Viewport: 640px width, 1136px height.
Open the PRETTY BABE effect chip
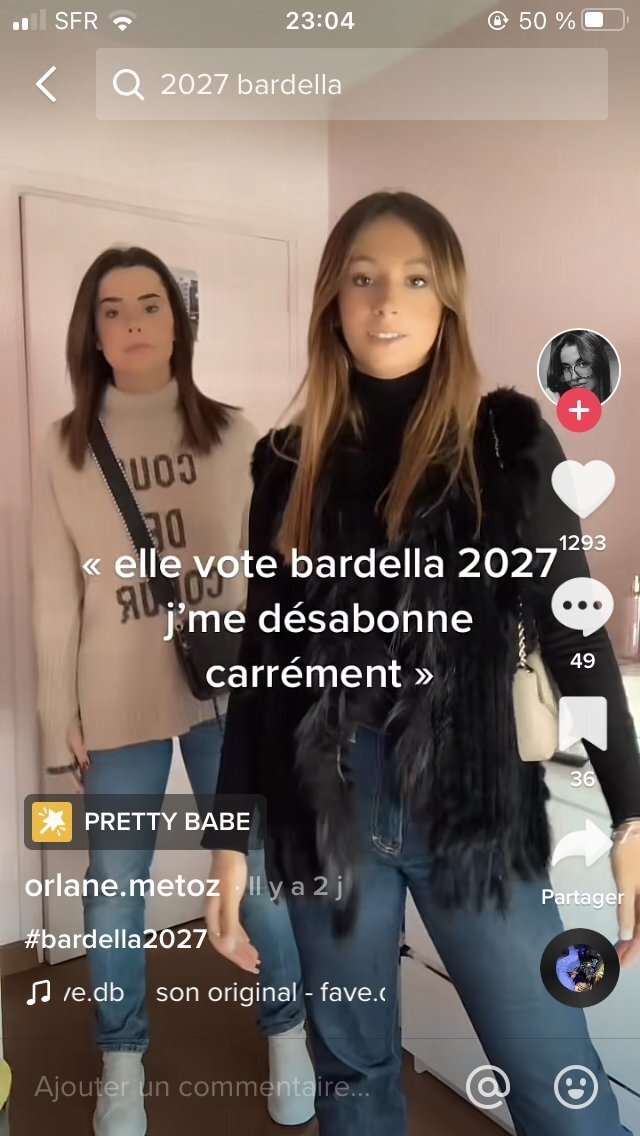pos(145,822)
